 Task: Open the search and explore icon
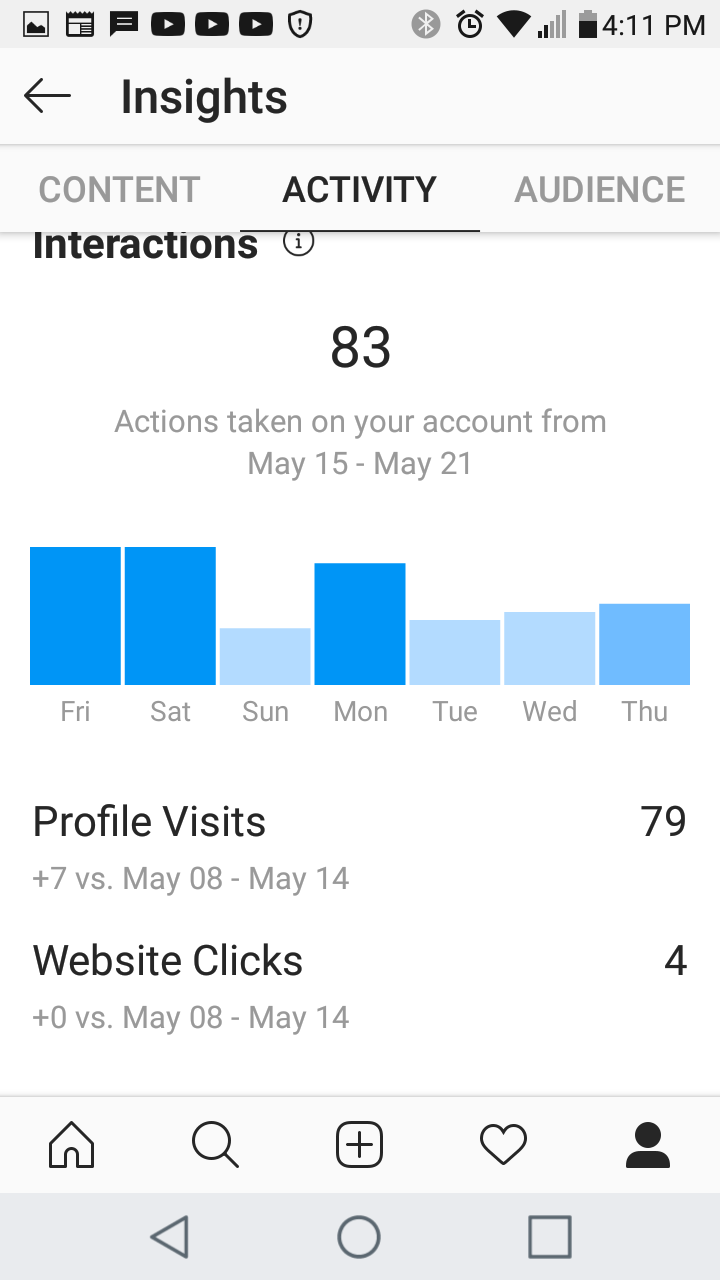[x=216, y=1145]
